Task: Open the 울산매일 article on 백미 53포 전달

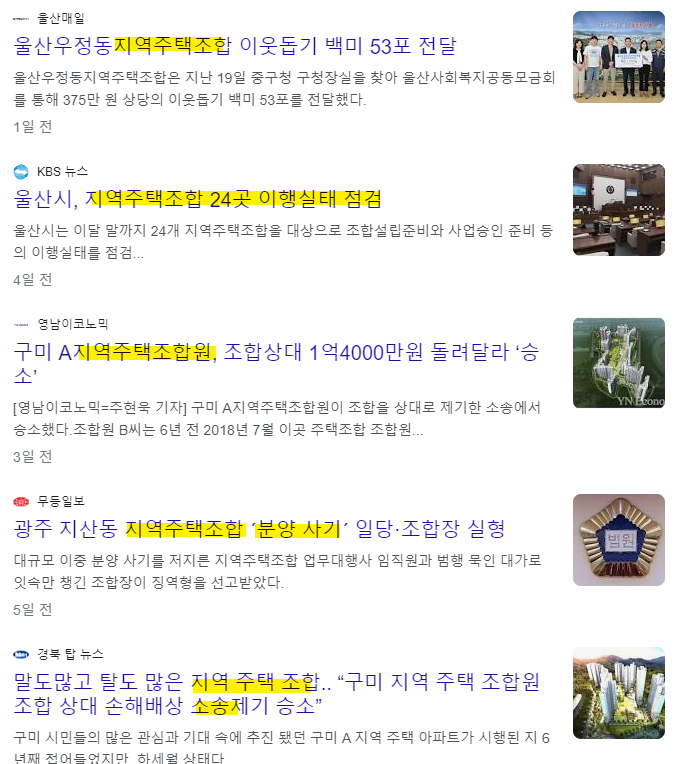Action: pyautogui.click(x=235, y=45)
